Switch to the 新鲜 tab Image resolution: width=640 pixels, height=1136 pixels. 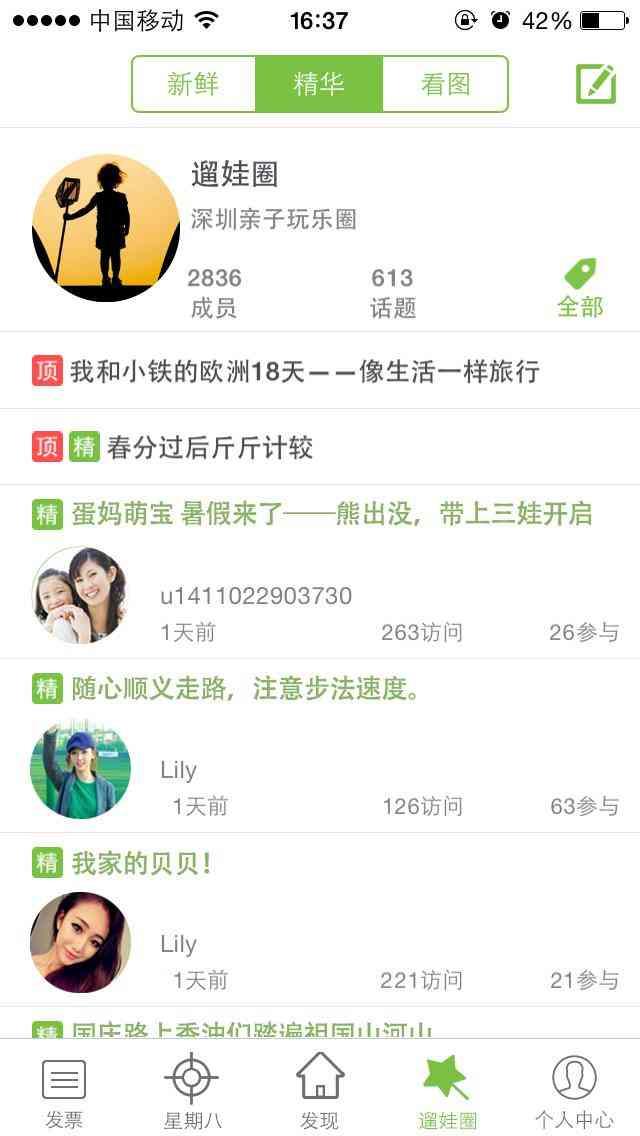[194, 84]
